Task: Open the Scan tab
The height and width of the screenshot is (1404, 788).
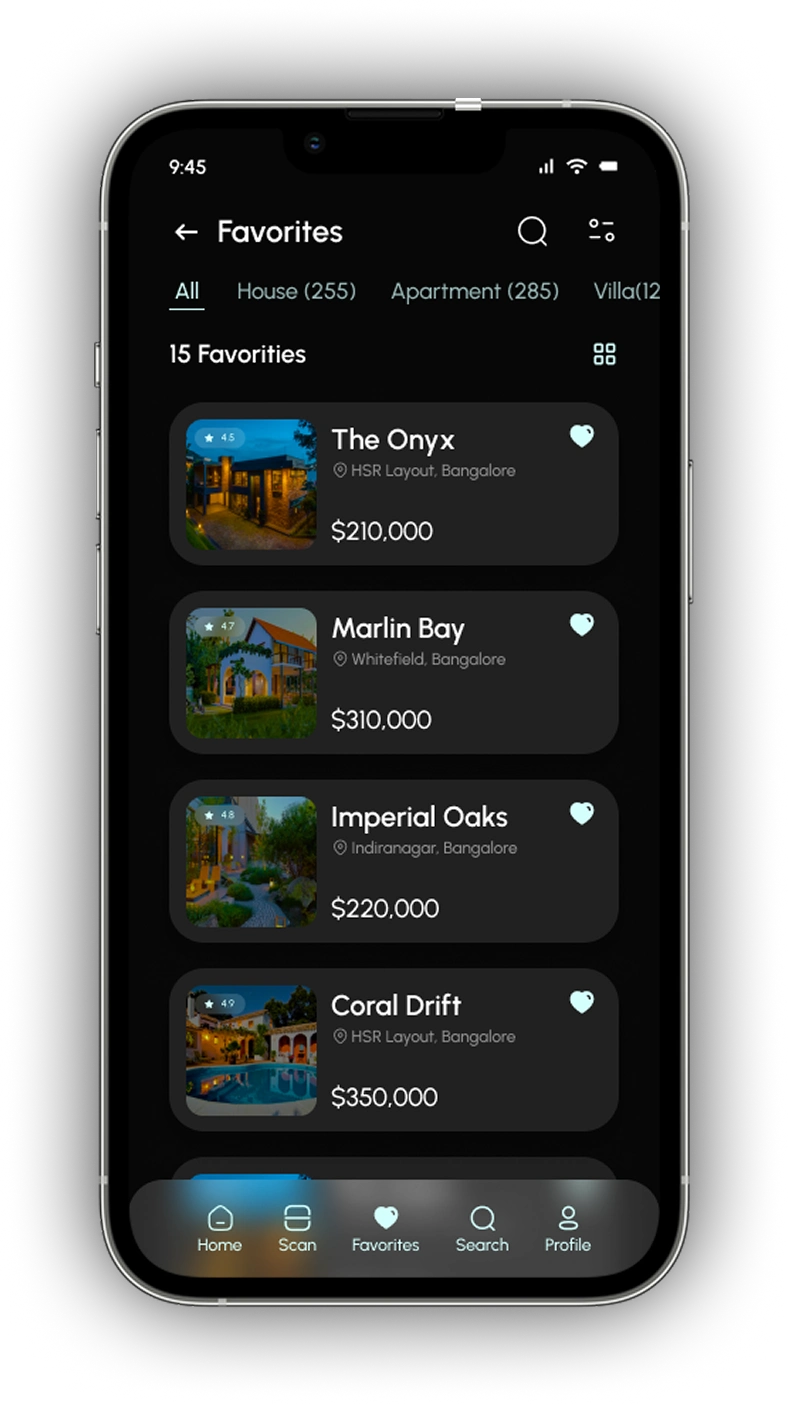Action: (297, 1228)
